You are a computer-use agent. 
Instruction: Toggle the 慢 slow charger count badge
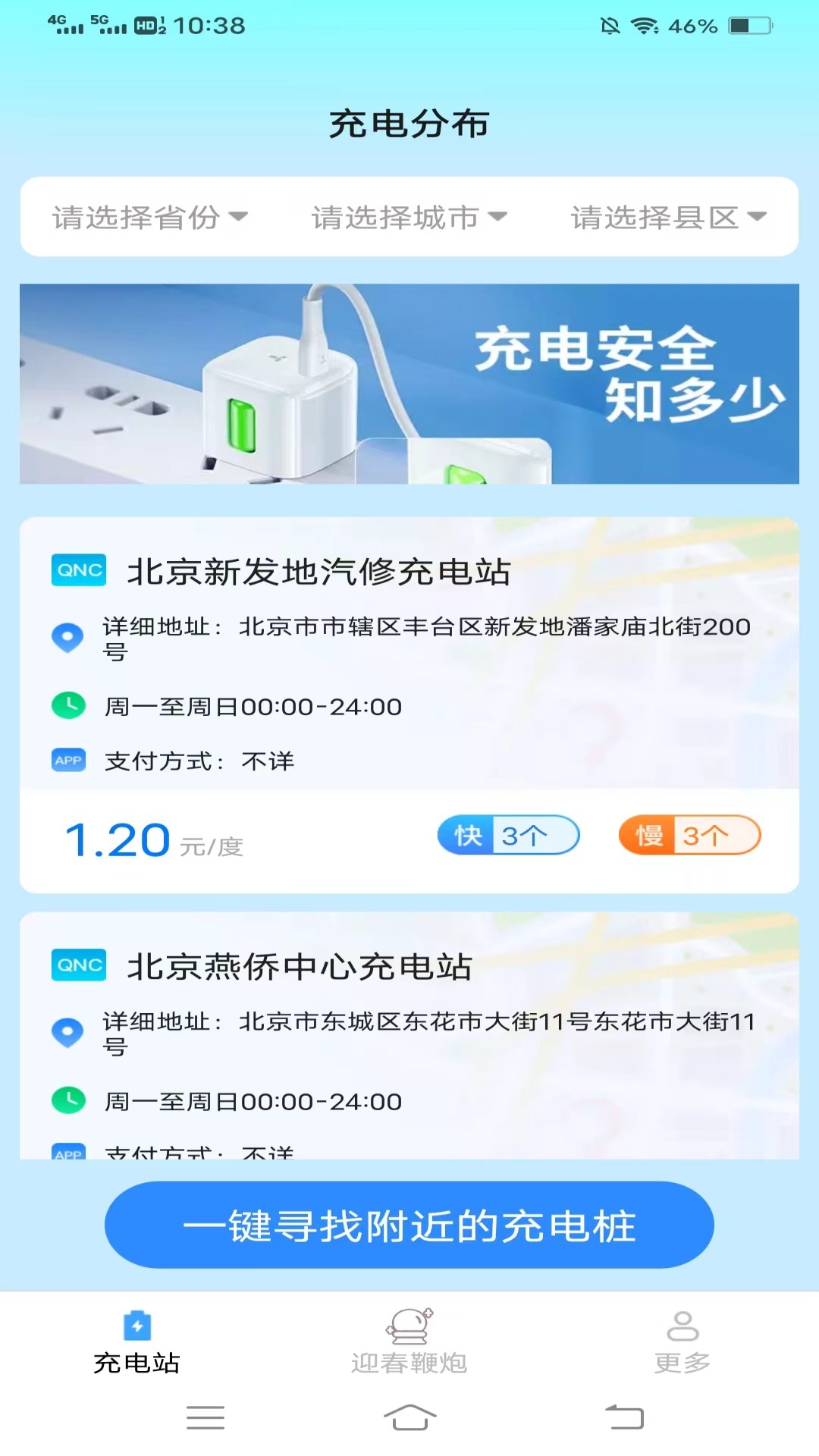689,835
